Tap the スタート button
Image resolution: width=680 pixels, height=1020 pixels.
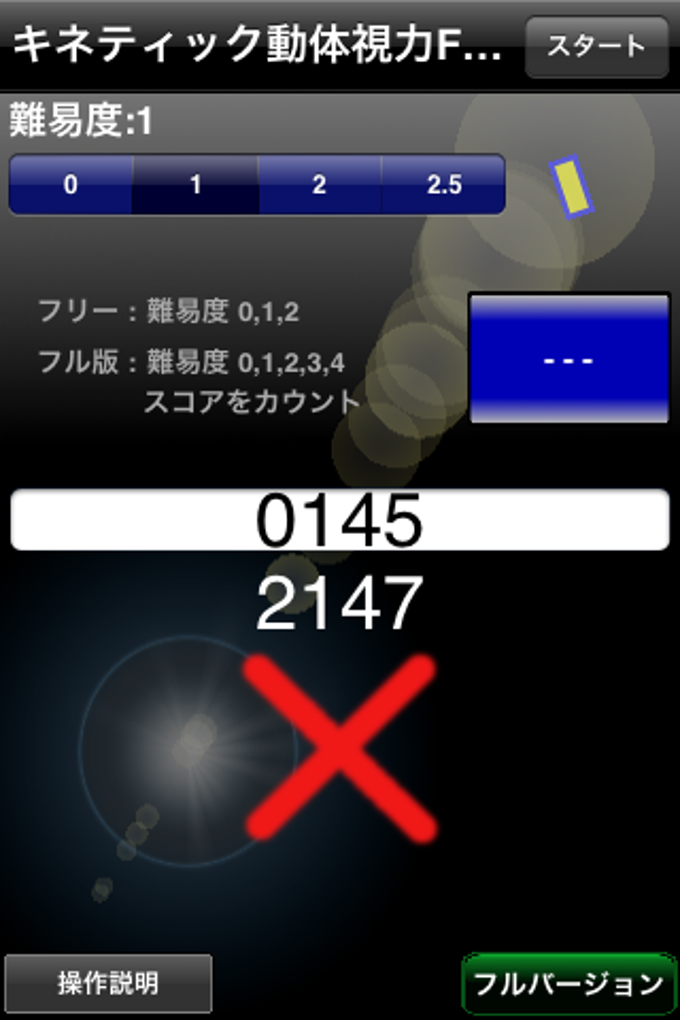point(596,47)
